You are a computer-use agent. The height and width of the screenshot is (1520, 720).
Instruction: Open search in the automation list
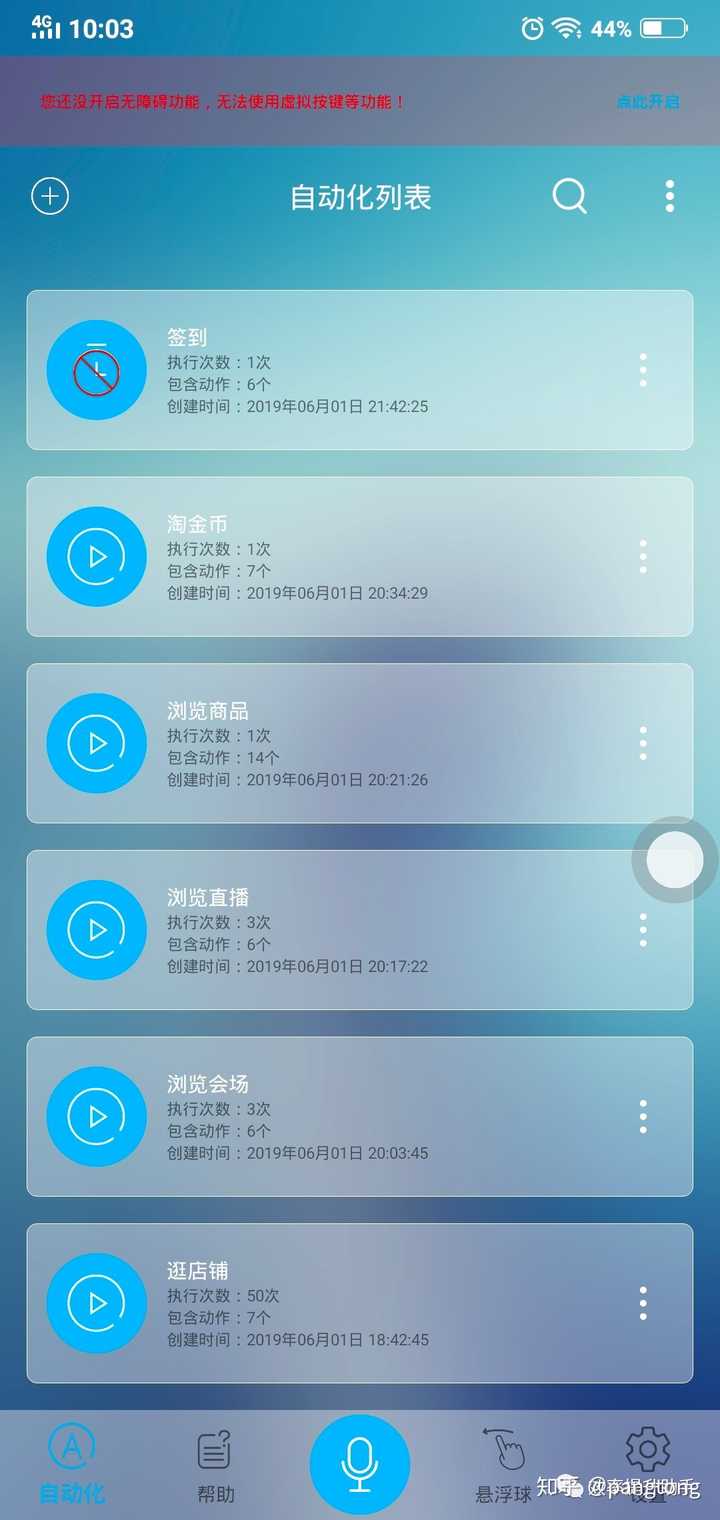tap(569, 196)
